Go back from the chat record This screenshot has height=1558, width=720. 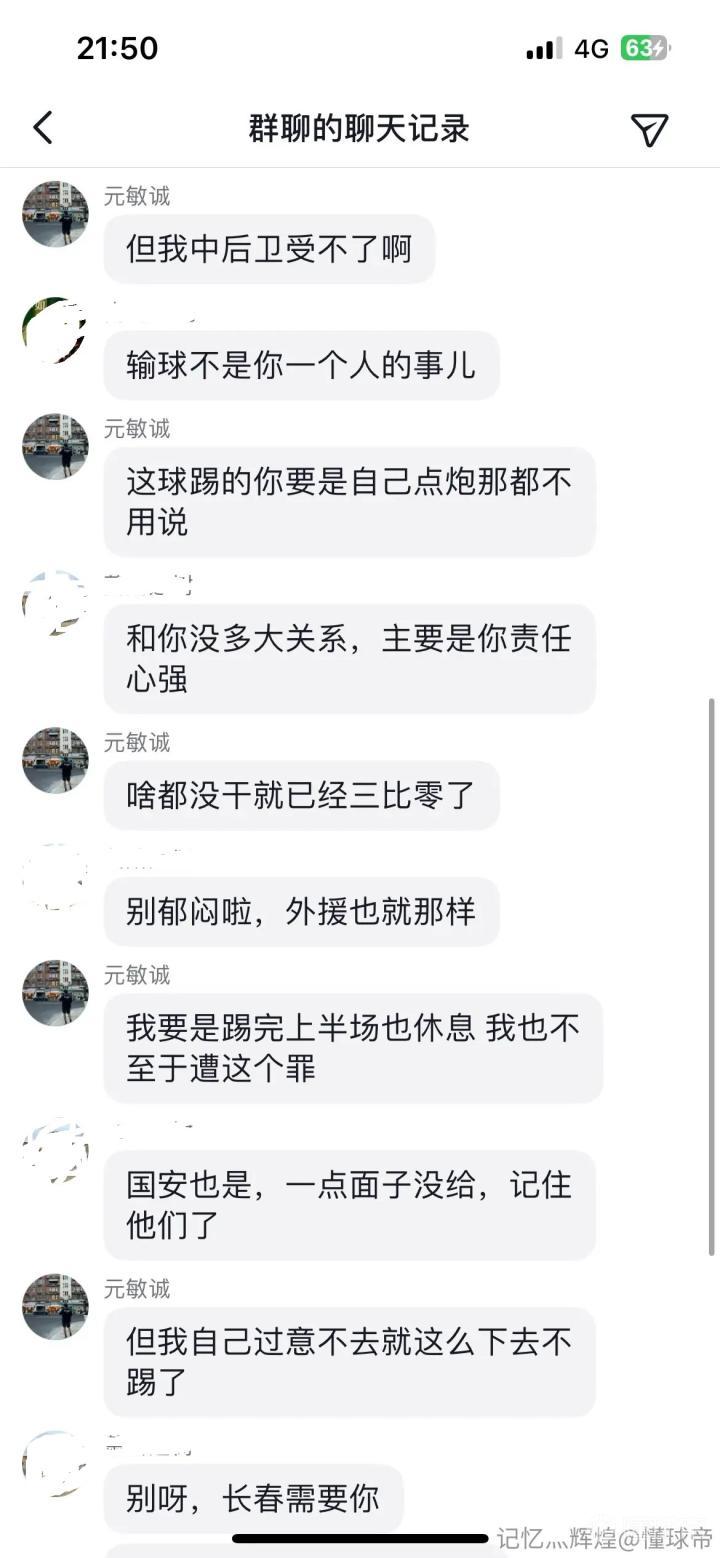(x=42, y=128)
